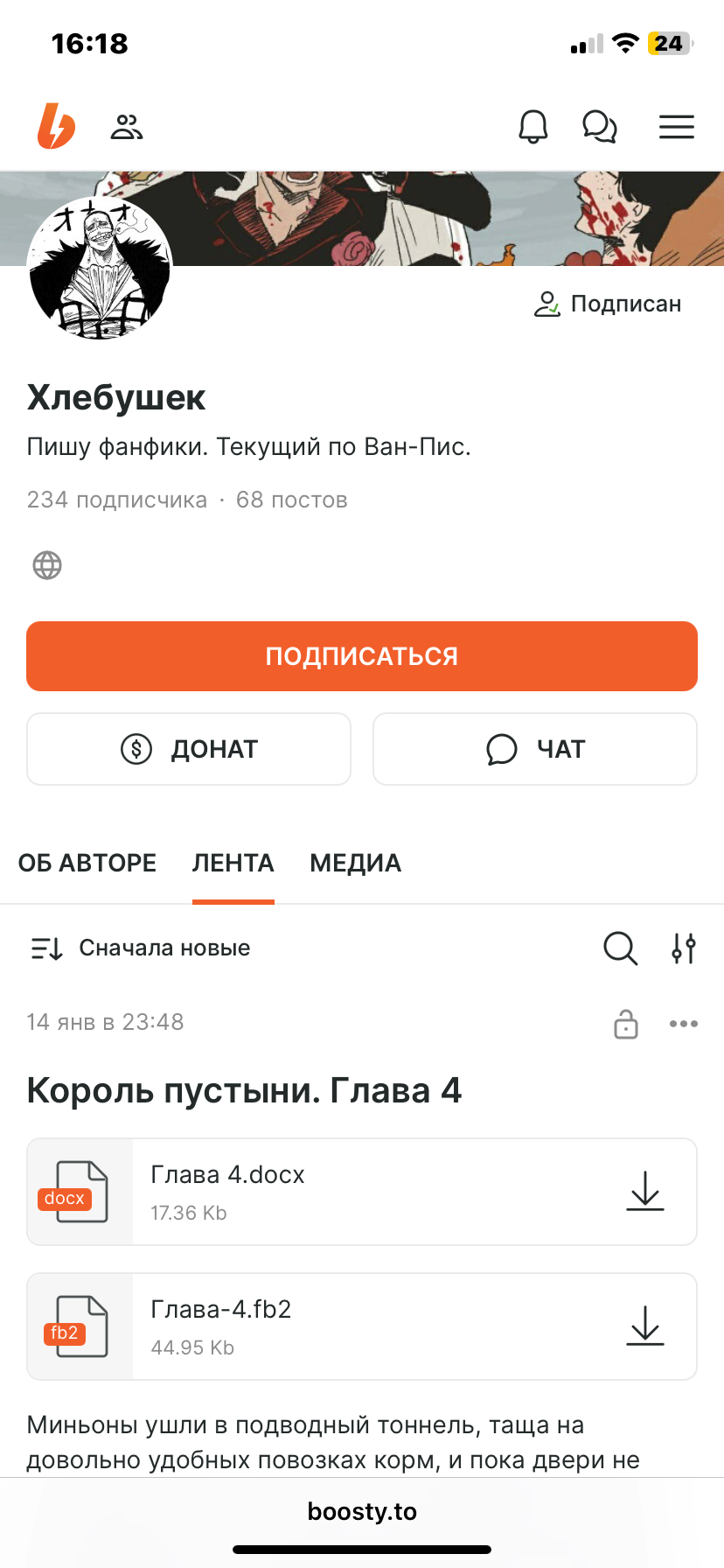Select the ЛЕНТА tab
The height and width of the screenshot is (1568, 724).
tap(233, 863)
